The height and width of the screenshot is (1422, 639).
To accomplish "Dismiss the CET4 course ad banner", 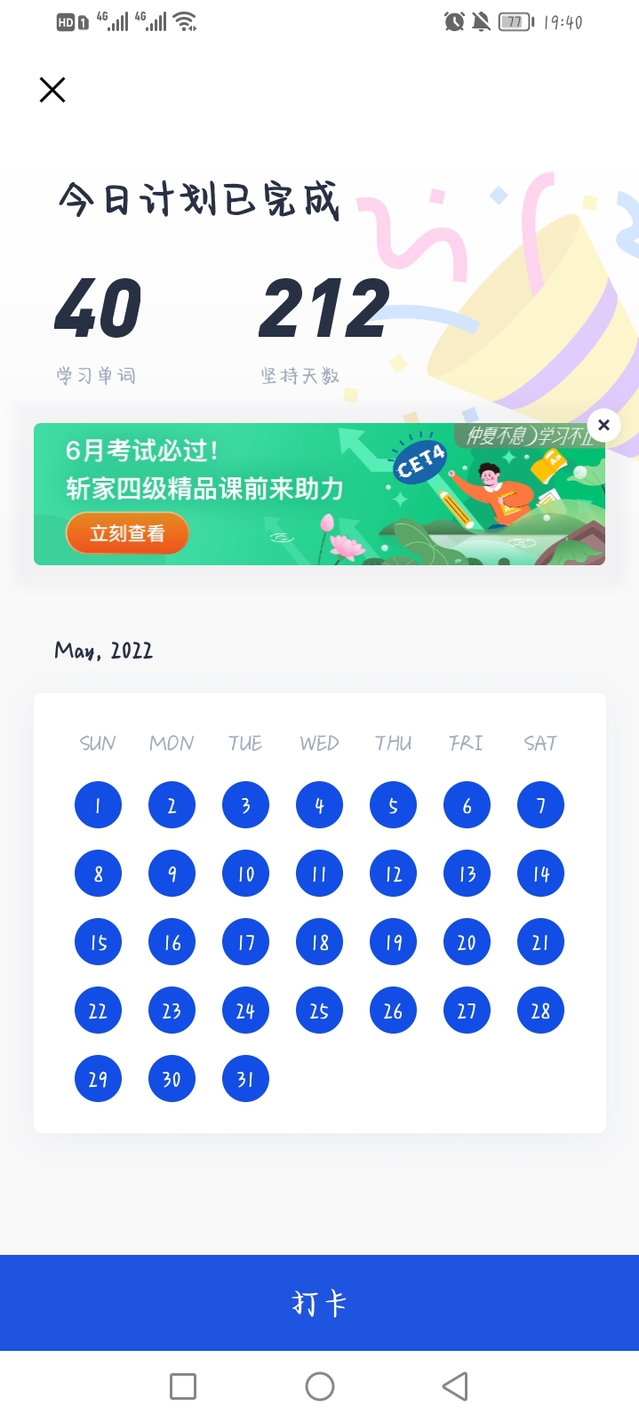I will [603, 425].
